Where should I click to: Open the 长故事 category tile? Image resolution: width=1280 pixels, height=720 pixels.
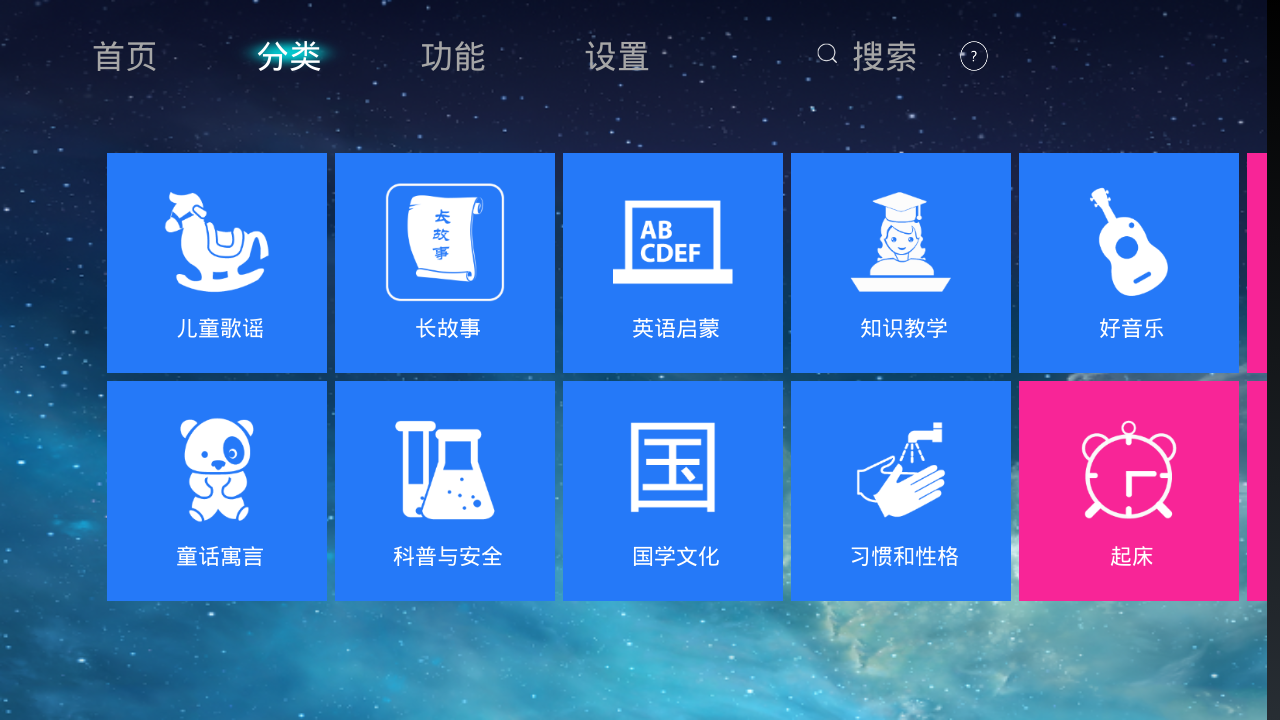445,263
